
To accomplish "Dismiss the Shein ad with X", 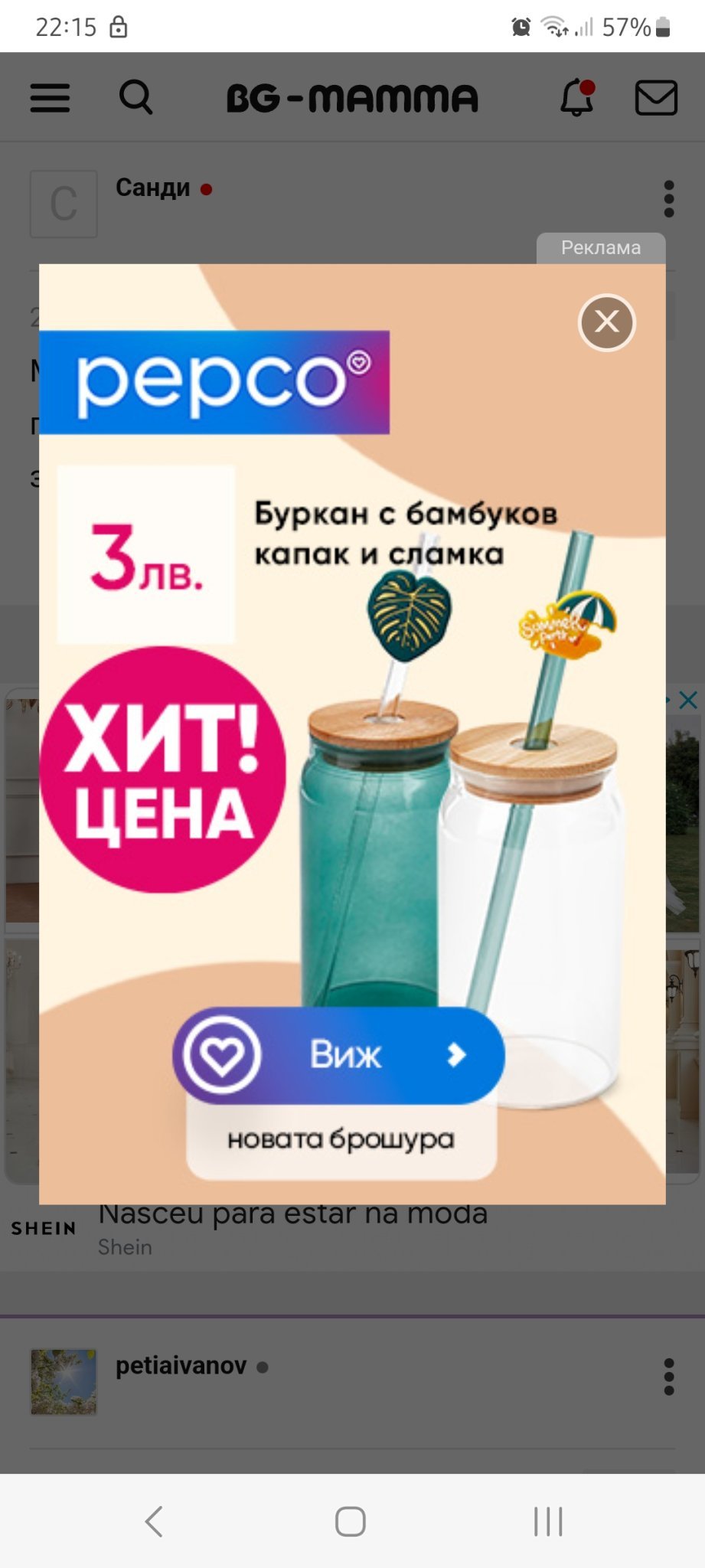I will [688, 700].
